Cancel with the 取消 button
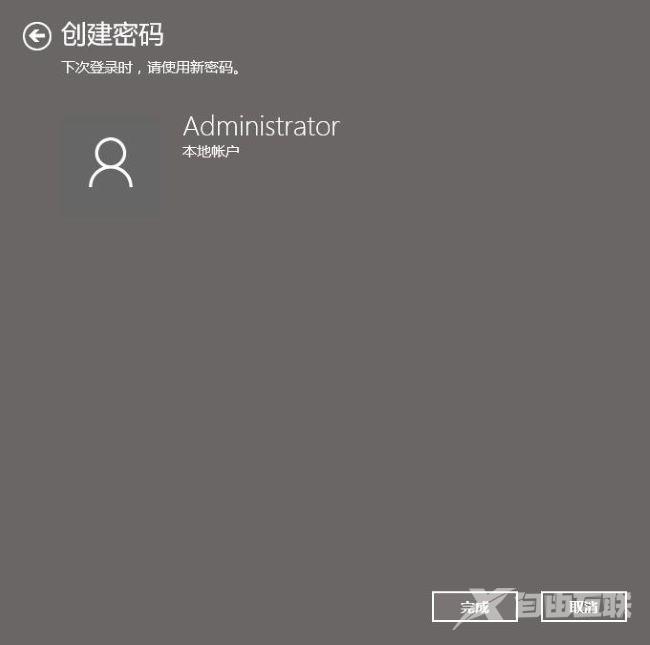The image size is (650, 645). click(x=583, y=606)
